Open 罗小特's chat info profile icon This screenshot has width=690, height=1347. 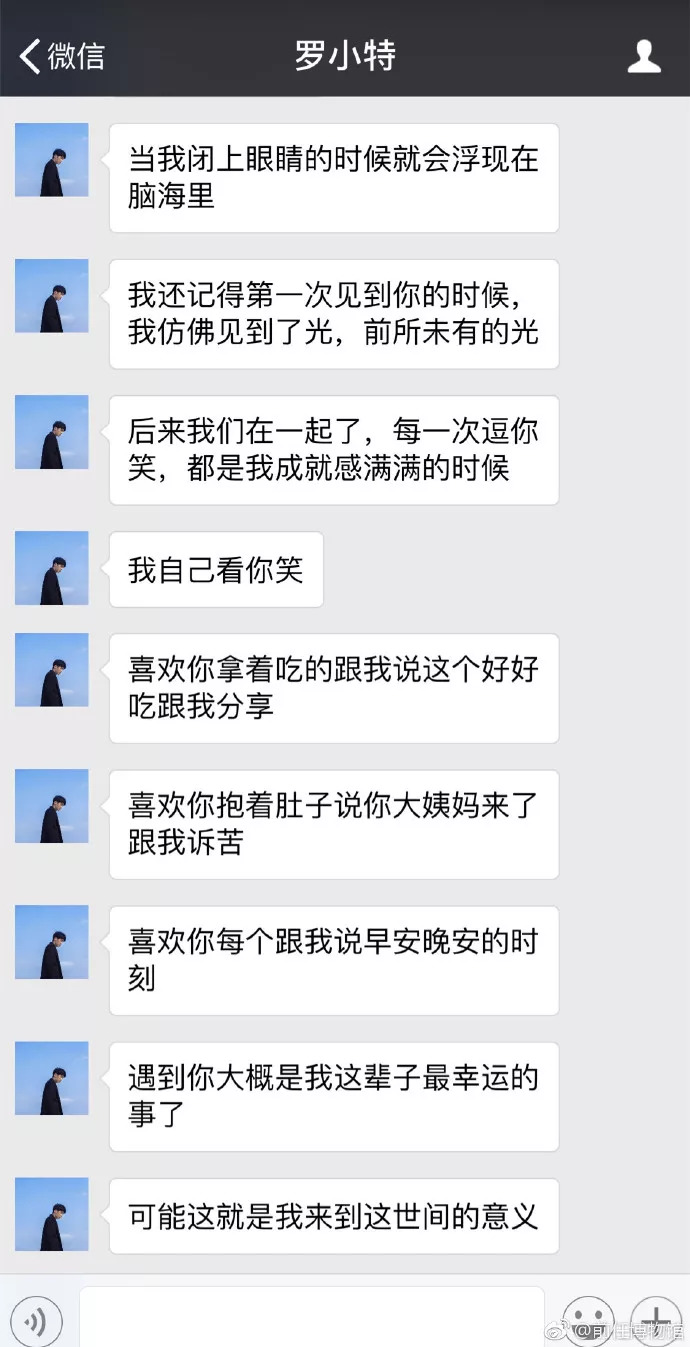(x=643, y=56)
